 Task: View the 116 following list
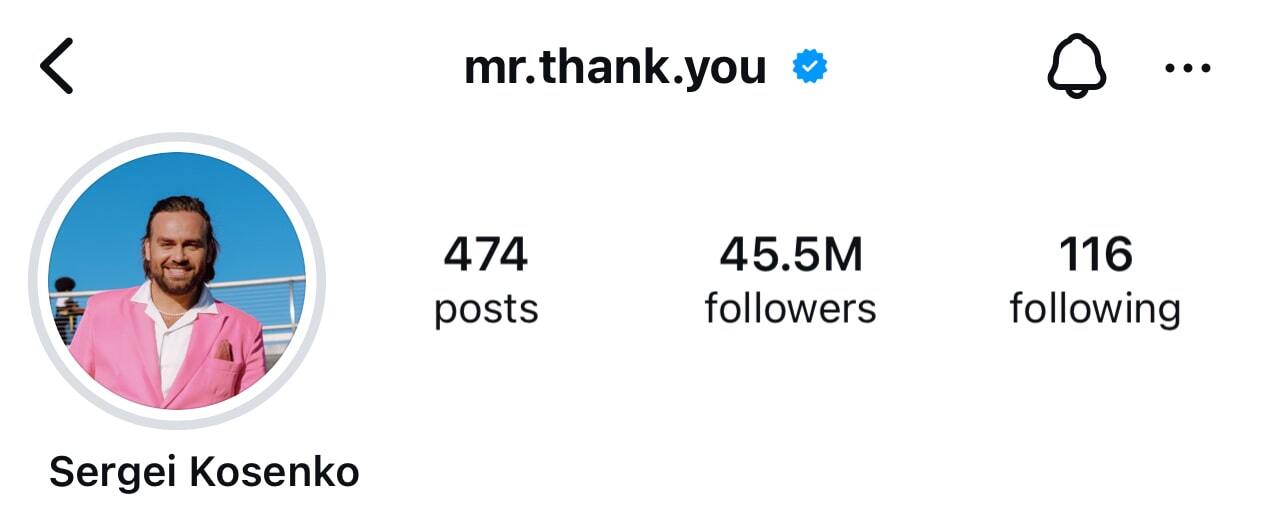[1095, 281]
